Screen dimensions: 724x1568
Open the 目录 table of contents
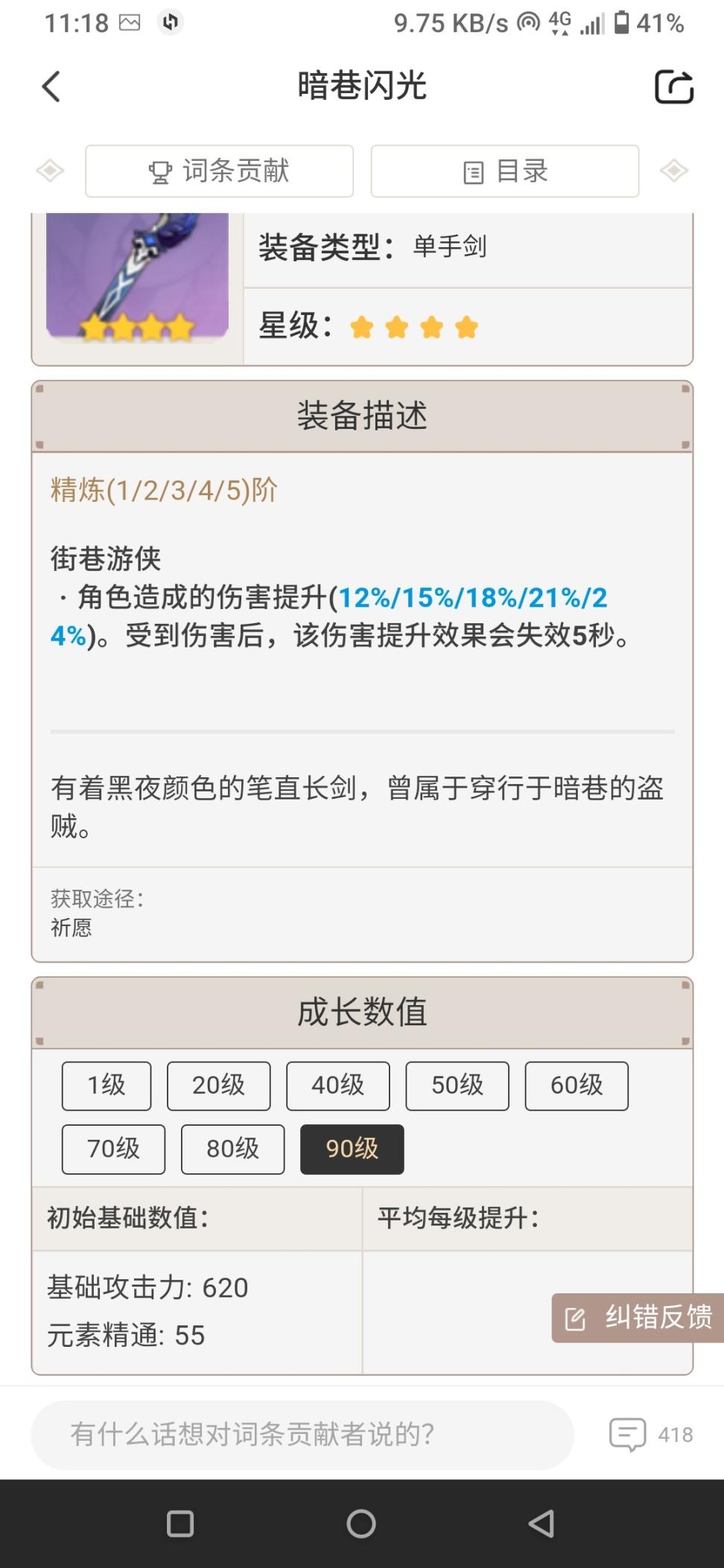click(x=505, y=171)
